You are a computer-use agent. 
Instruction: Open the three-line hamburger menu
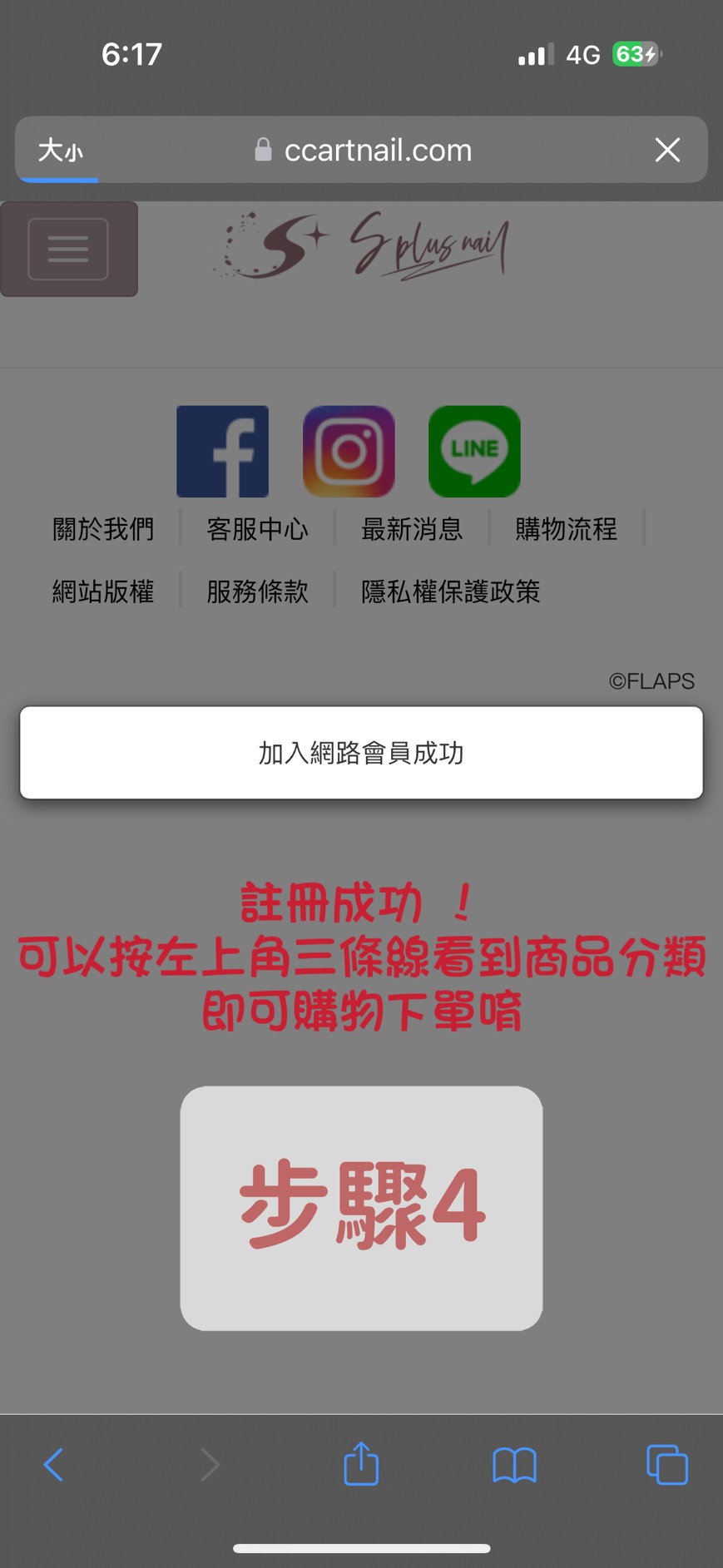[x=68, y=249]
